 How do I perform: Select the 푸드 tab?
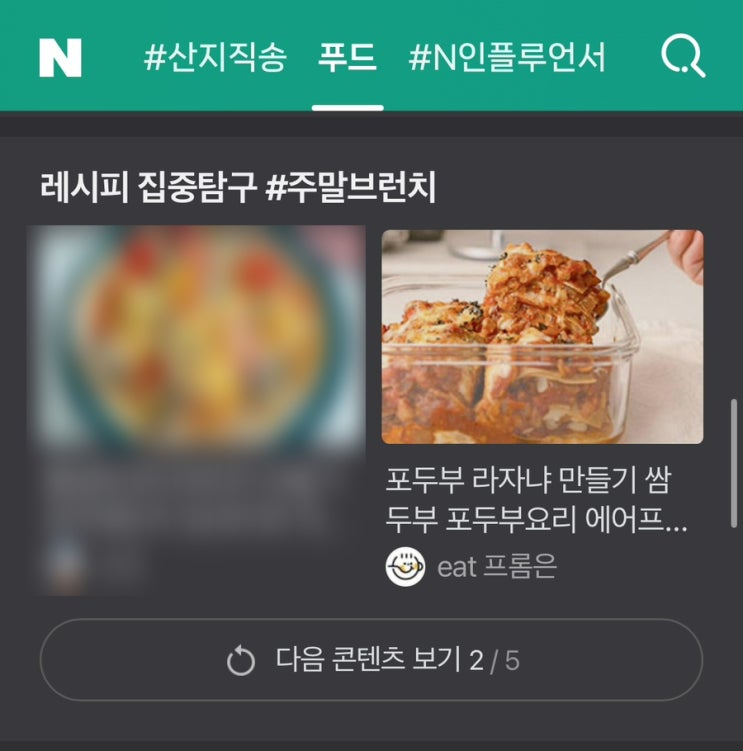[x=347, y=58]
